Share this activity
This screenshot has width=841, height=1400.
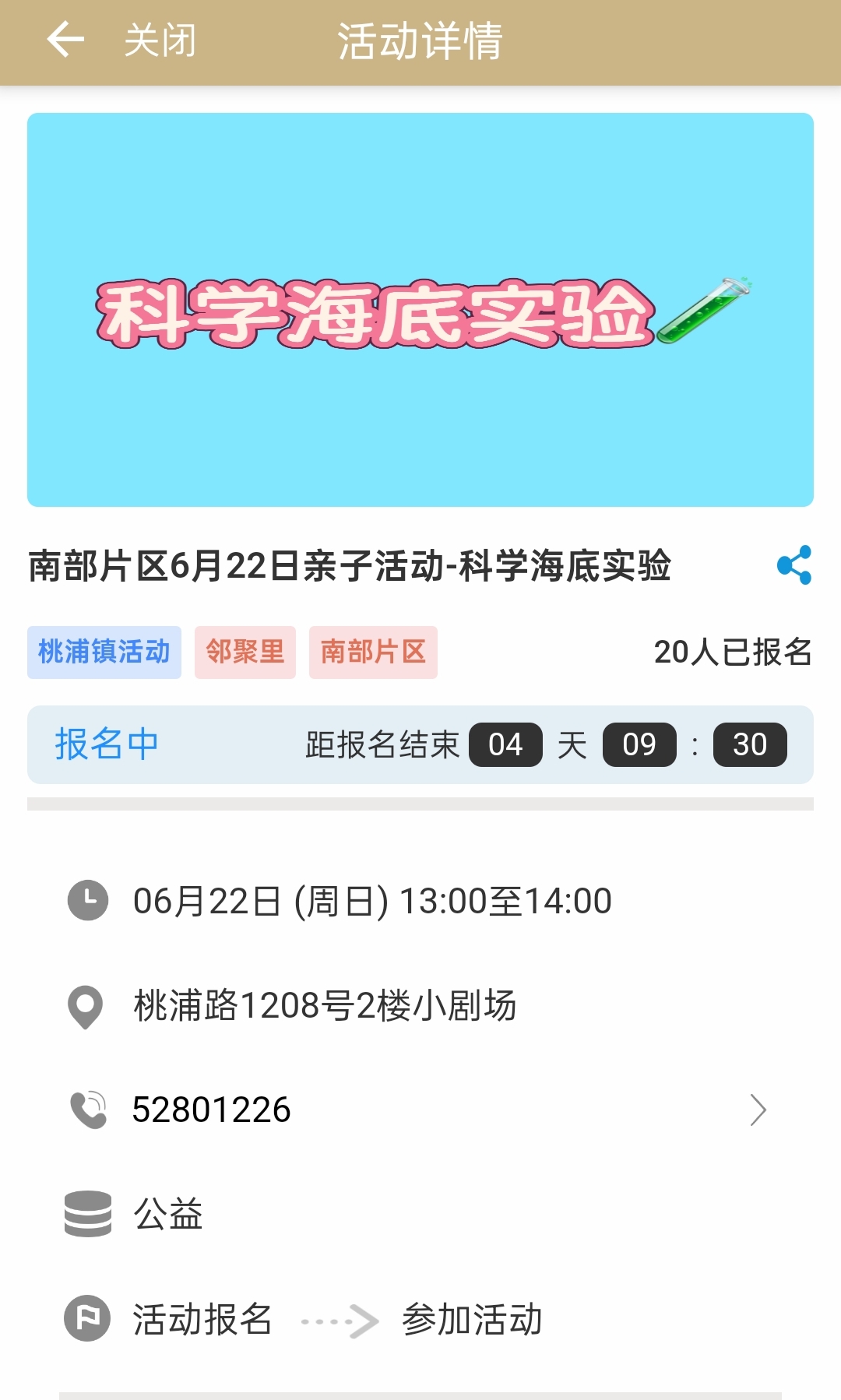pos(793,565)
